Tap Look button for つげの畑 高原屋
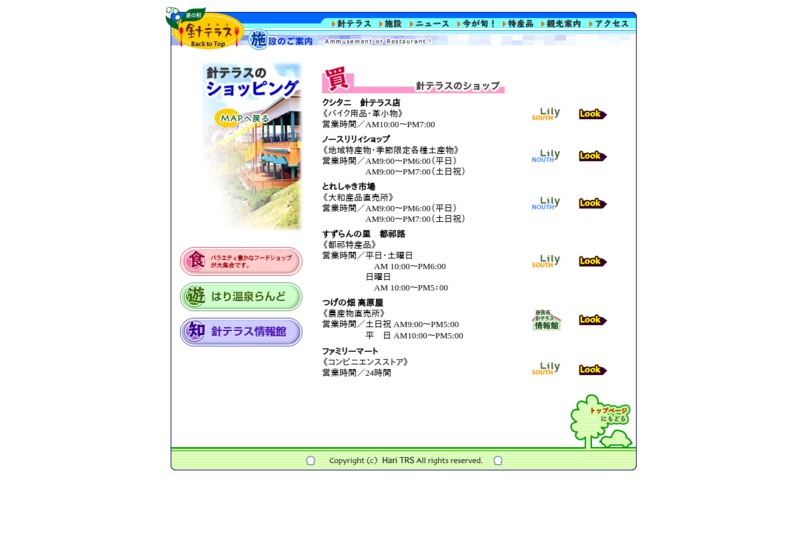Screen dimensions: 800x533 coord(592,320)
